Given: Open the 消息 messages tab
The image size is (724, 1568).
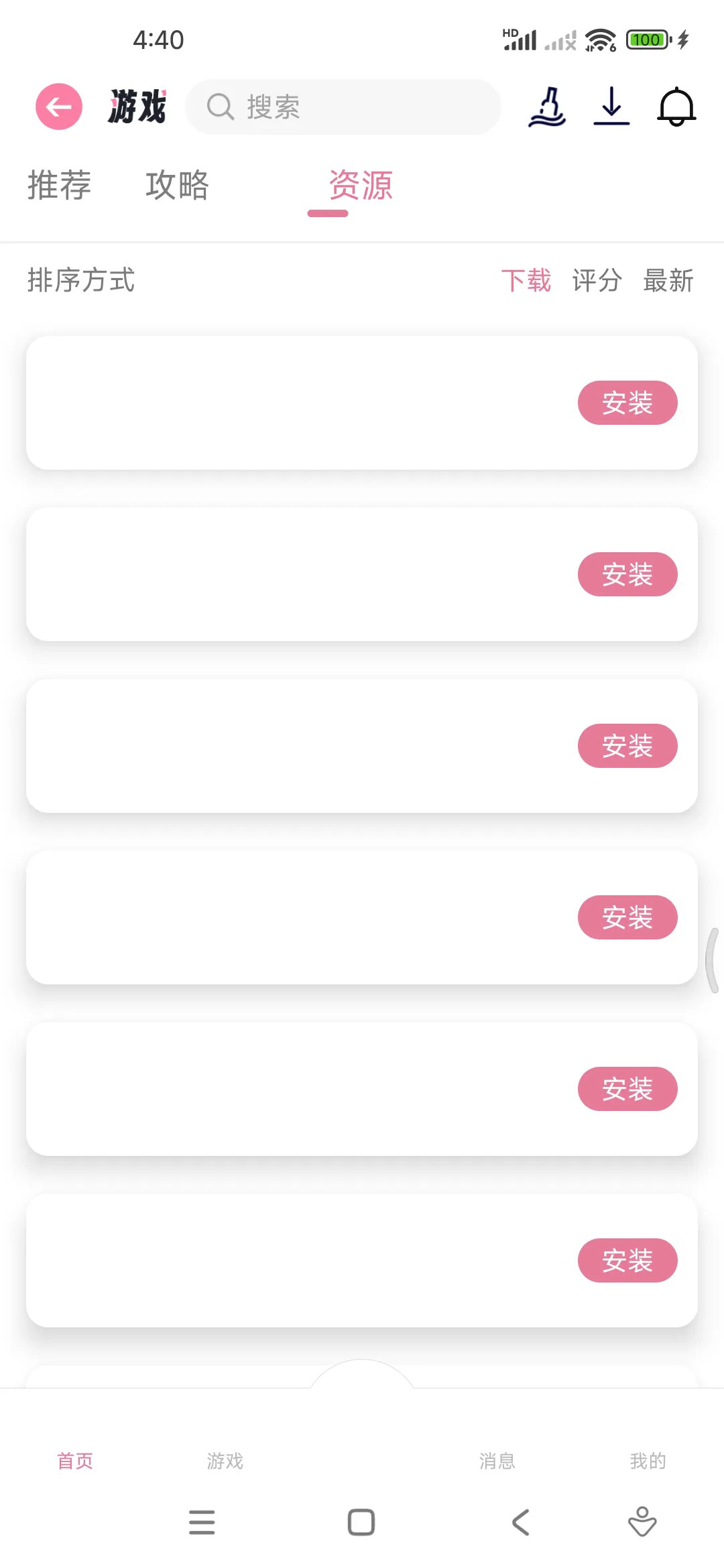Looking at the screenshot, I should tap(497, 1461).
